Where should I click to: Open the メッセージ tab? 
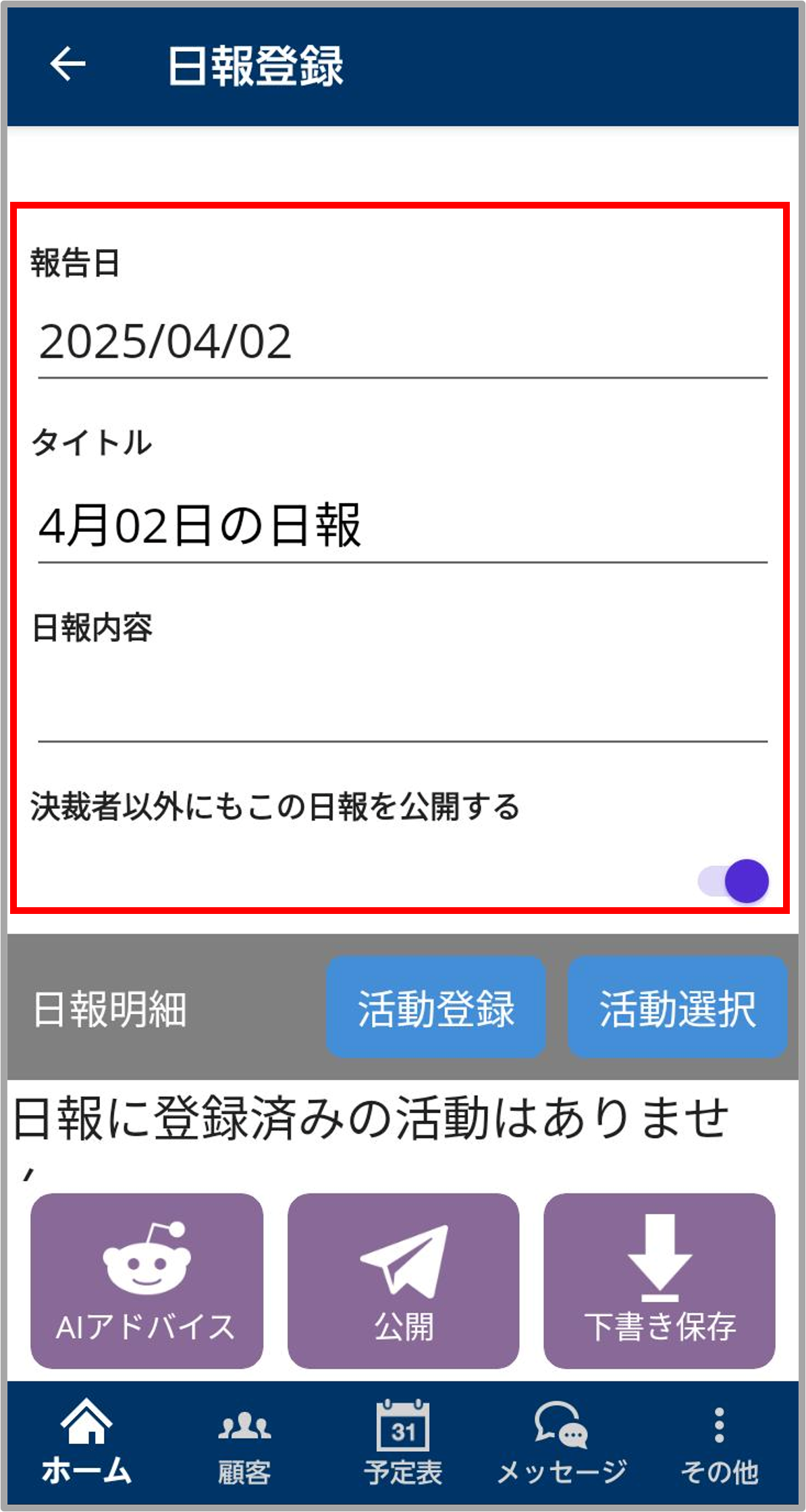[562, 1442]
